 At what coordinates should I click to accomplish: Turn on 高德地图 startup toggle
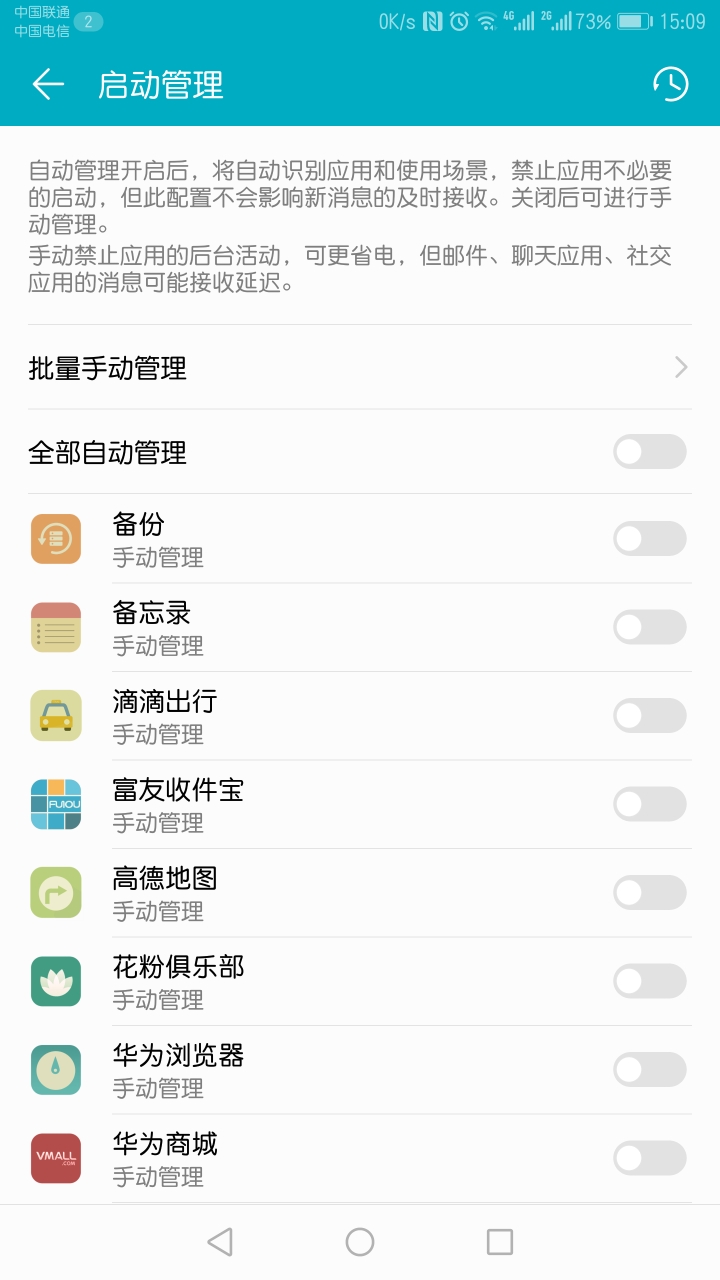[x=648, y=892]
